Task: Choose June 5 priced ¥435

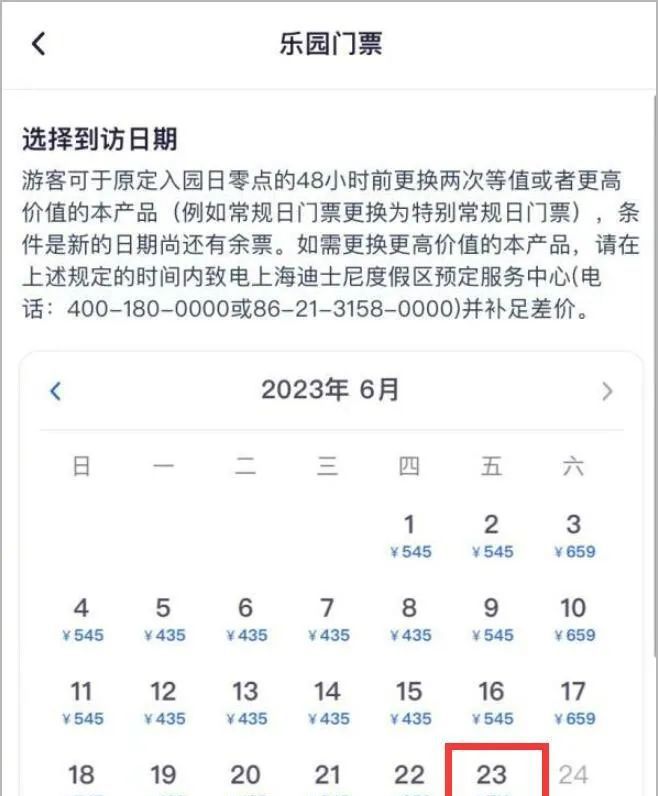Action: (x=164, y=618)
